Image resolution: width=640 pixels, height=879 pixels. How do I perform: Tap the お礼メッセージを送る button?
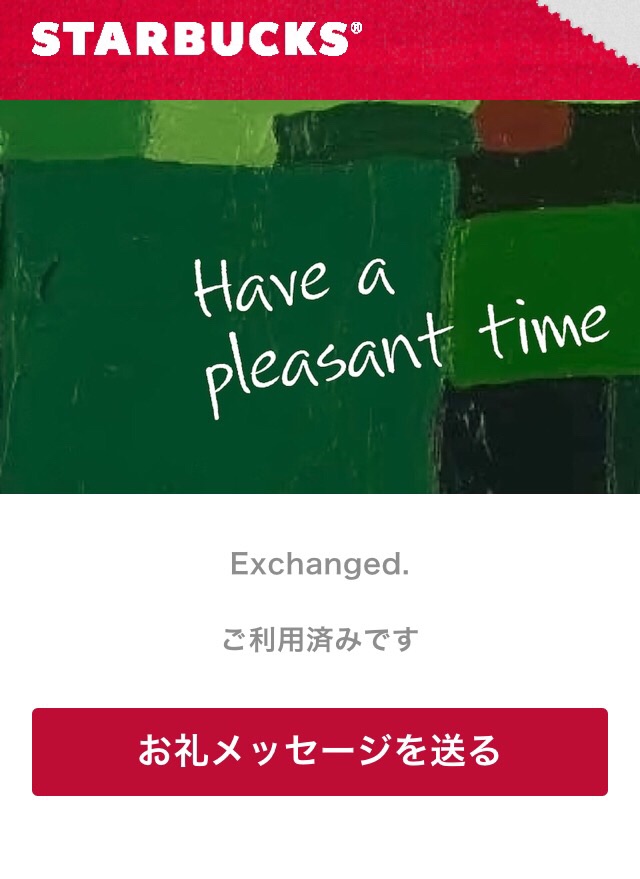(x=320, y=751)
